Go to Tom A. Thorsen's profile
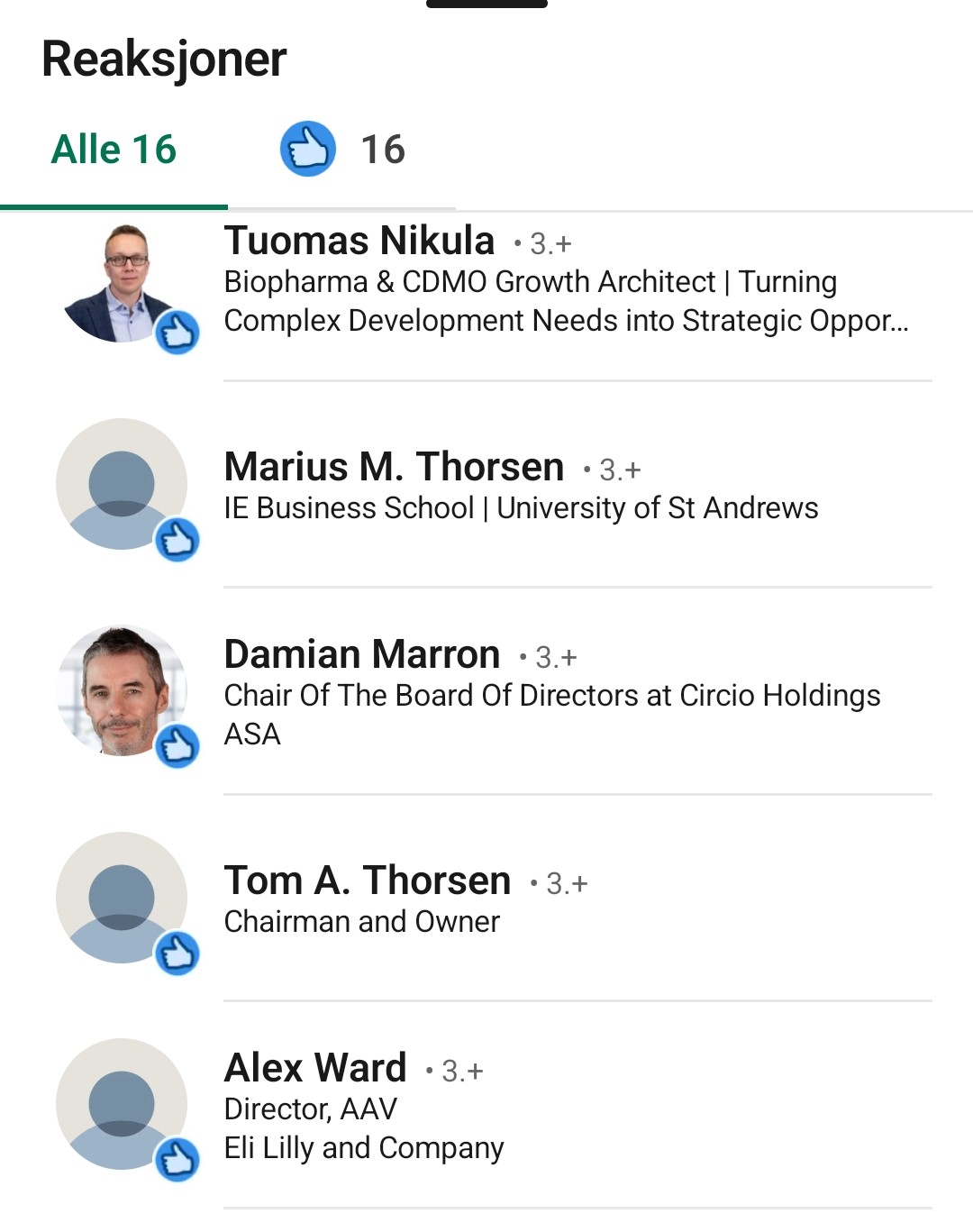973x1232 pixels. (x=367, y=881)
